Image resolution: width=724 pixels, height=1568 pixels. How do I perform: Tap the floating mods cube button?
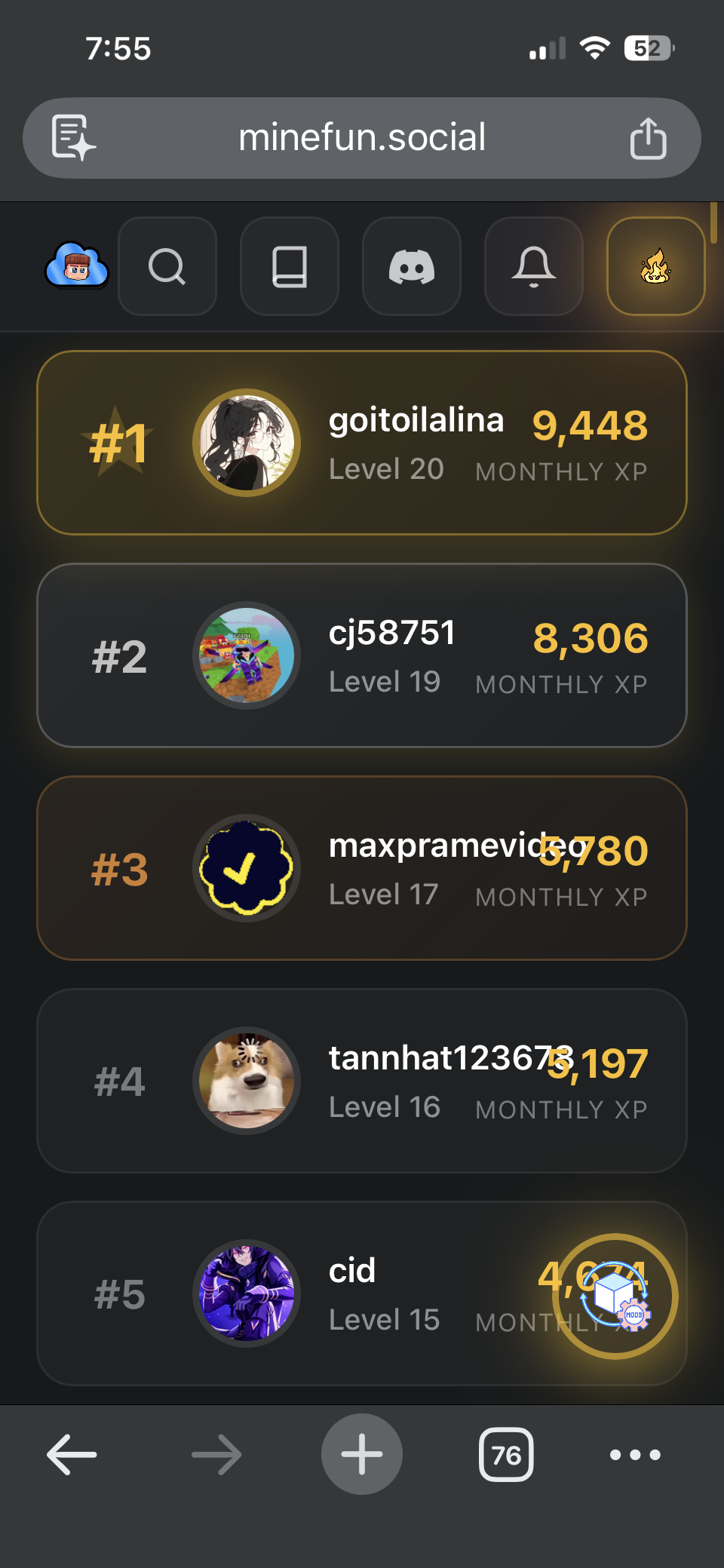[615, 1296]
